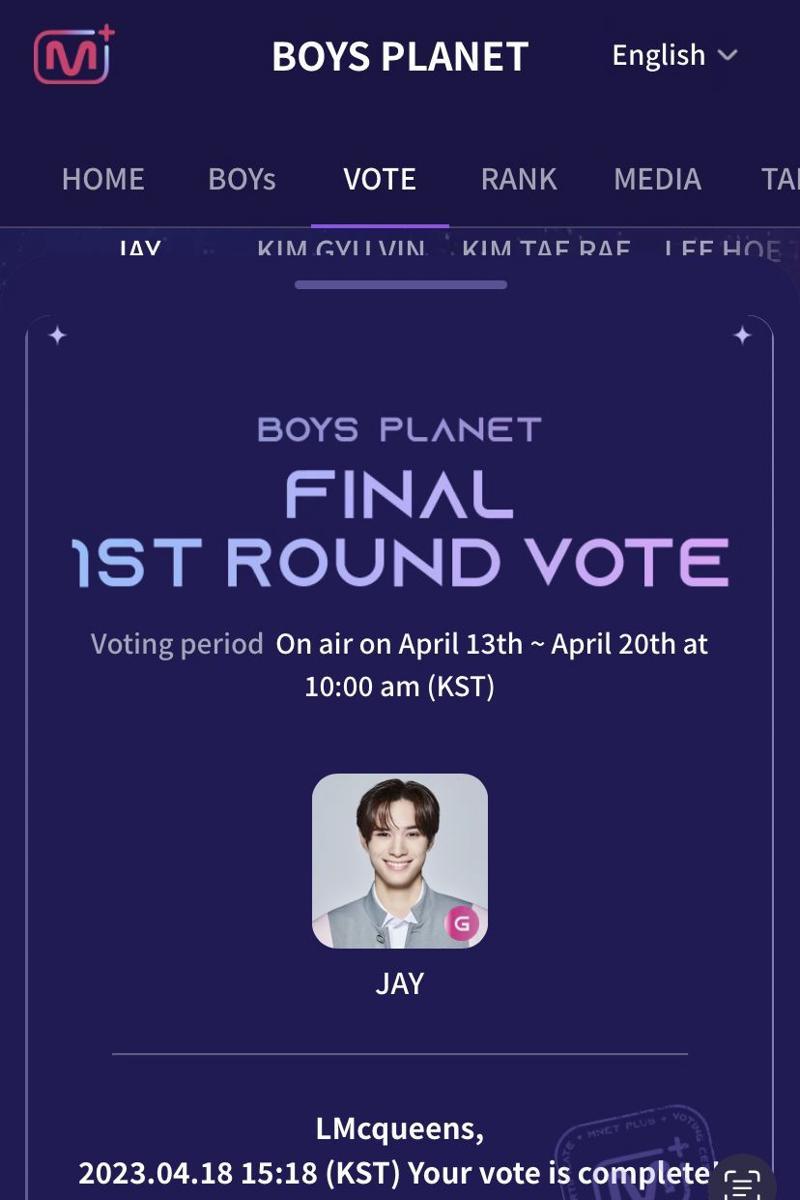
Task: Select the VOTE tab
Action: 379,179
